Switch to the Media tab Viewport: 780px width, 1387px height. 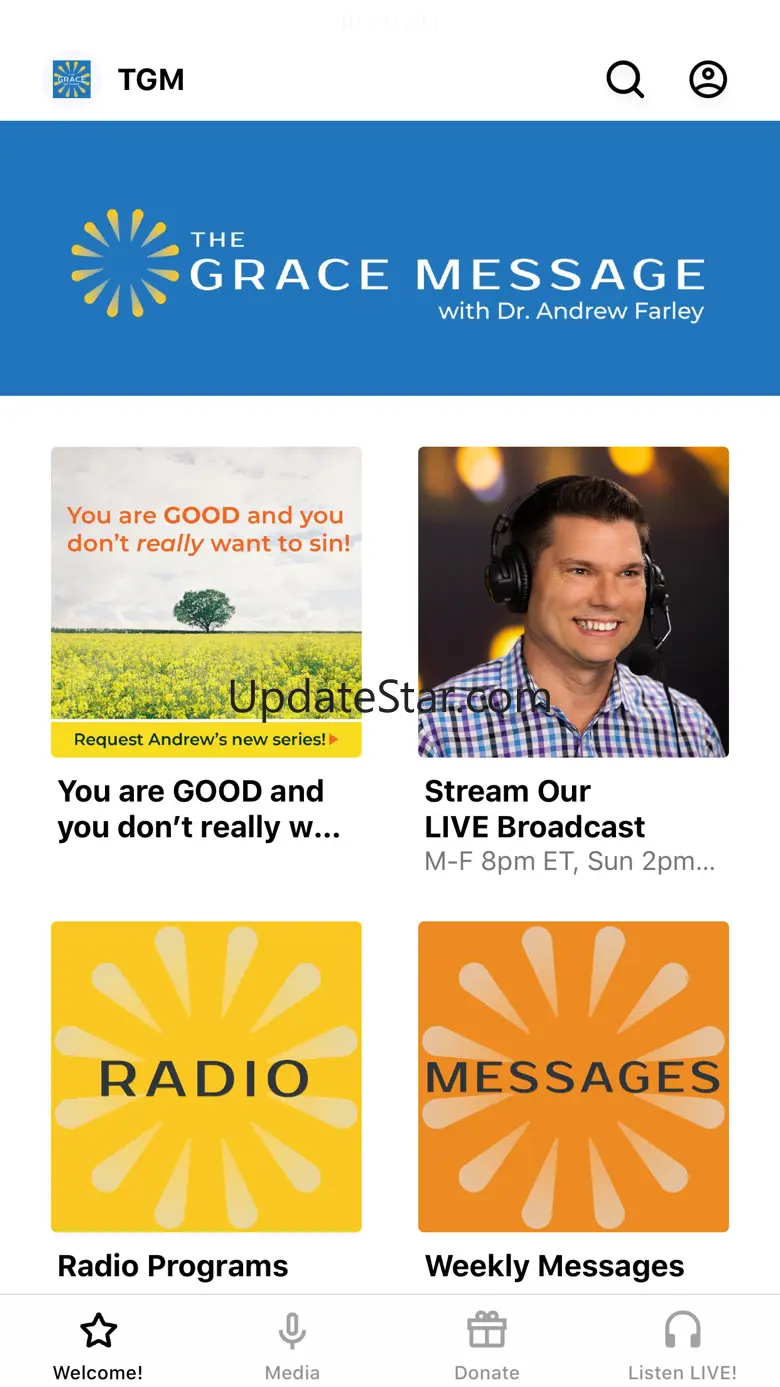pyautogui.click(x=292, y=1345)
